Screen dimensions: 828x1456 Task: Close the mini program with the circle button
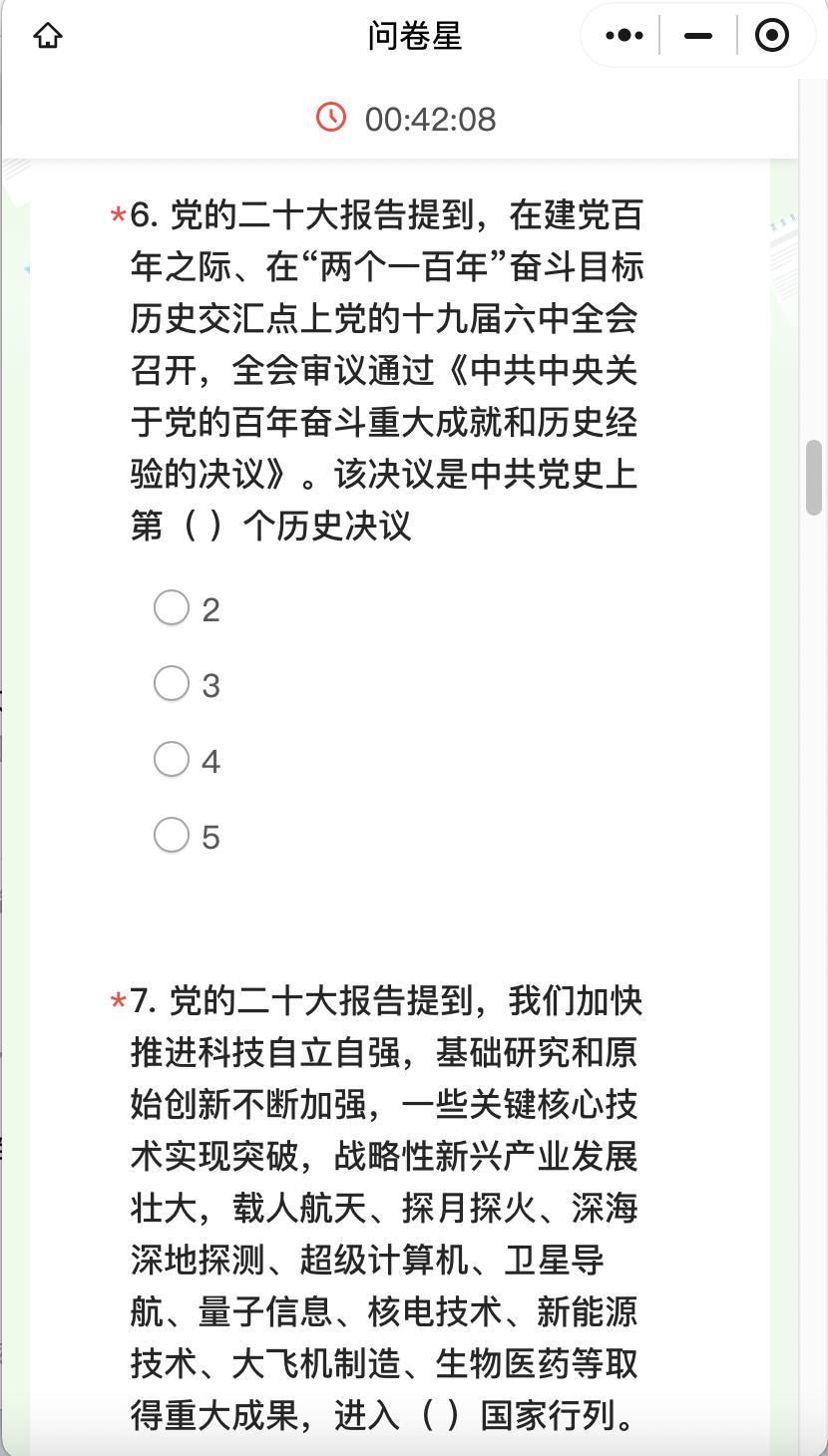pos(772,37)
